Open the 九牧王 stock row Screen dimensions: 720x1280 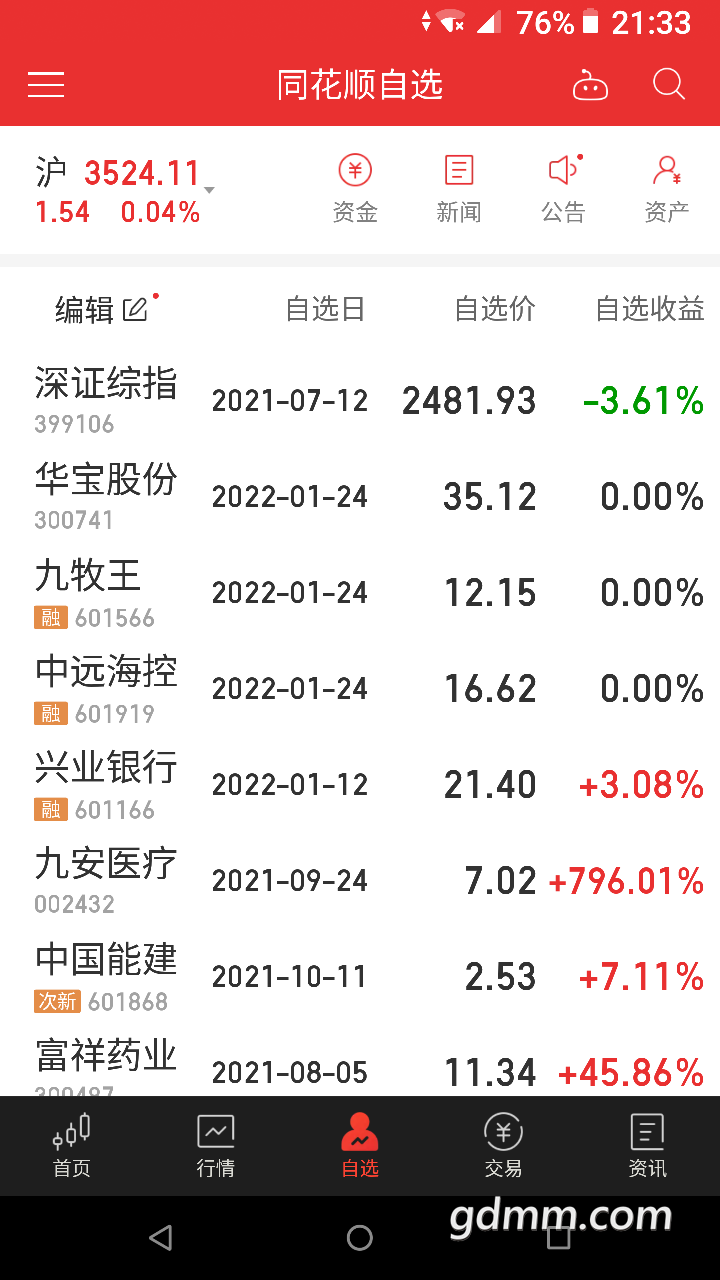coord(360,593)
